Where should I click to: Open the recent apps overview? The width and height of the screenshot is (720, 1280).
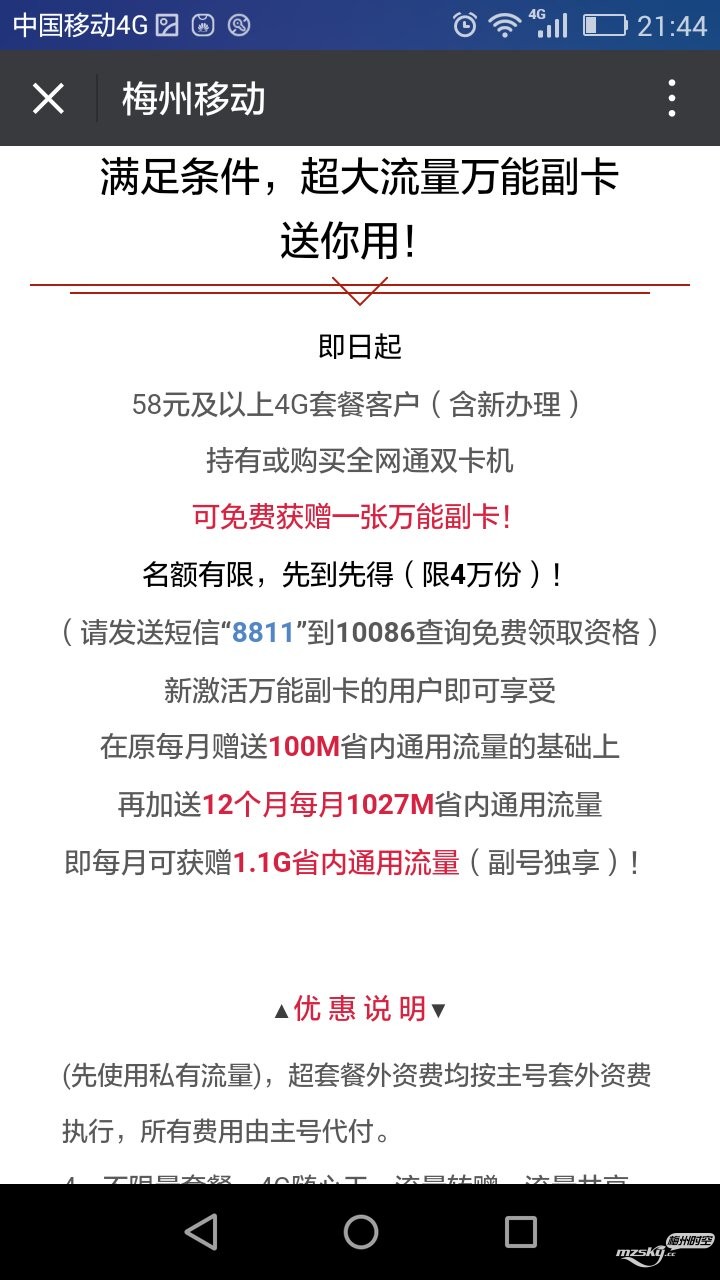(x=520, y=1231)
